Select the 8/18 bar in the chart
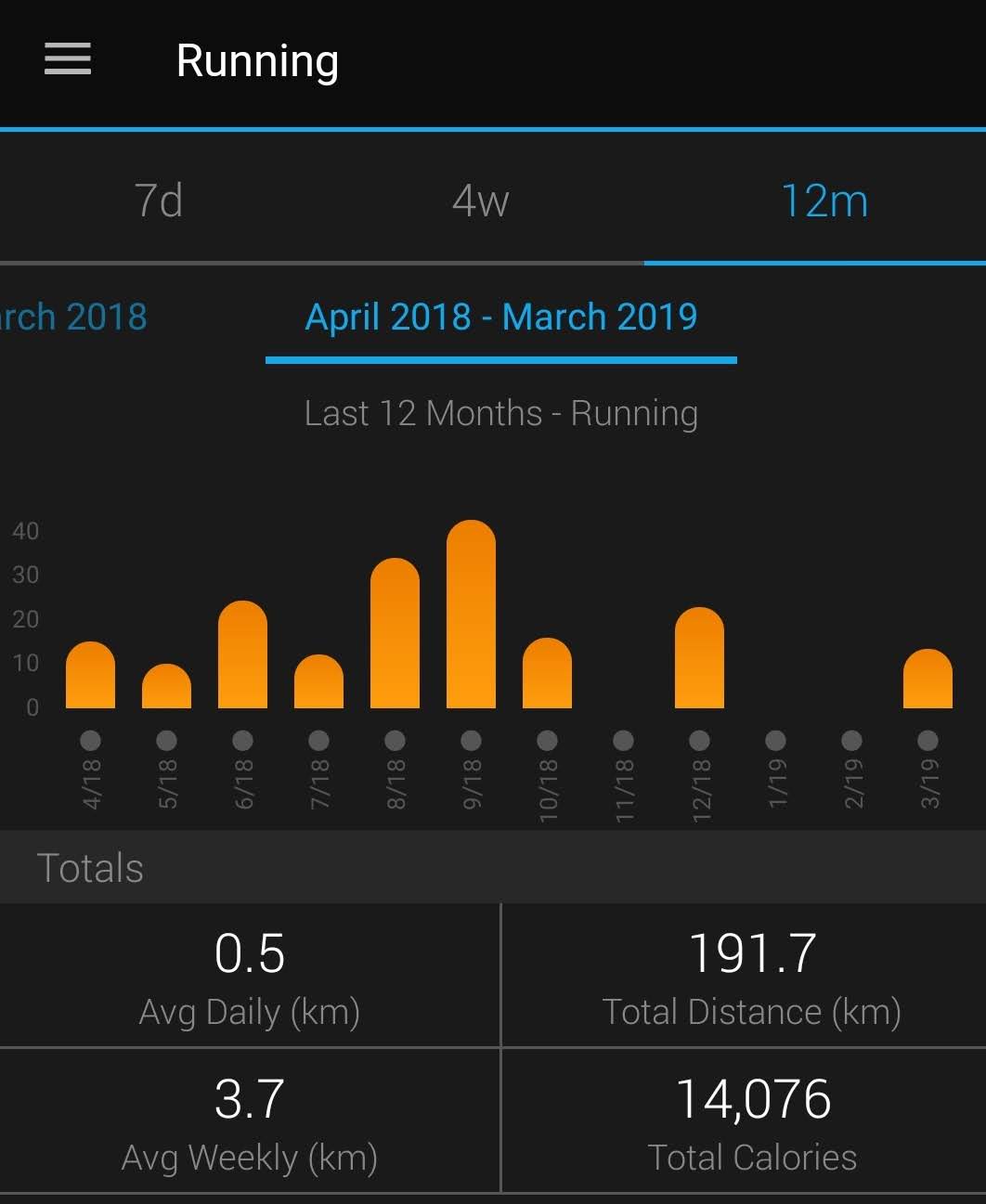The image size is (986, 1204). coord(395,635)
